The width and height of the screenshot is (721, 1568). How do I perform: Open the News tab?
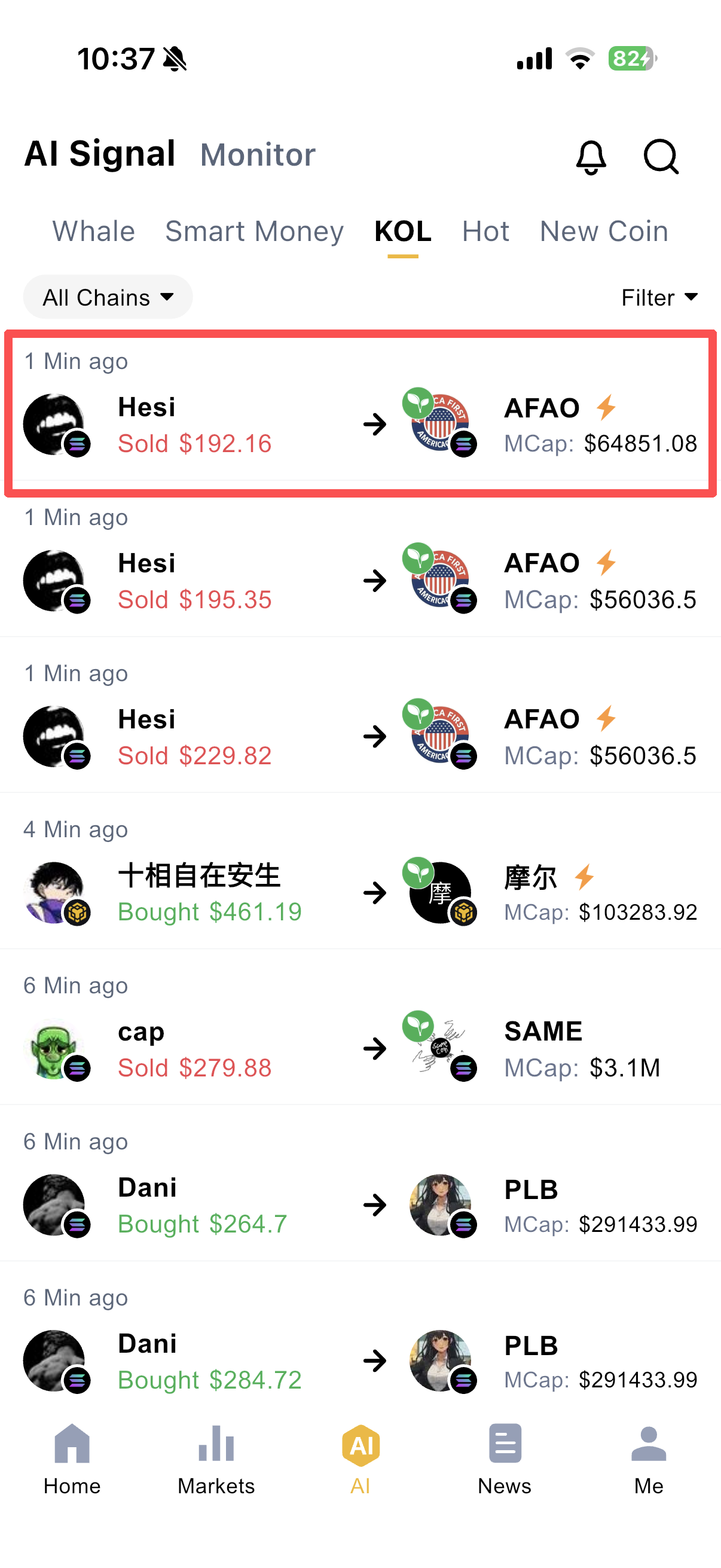coord(505,1460)
